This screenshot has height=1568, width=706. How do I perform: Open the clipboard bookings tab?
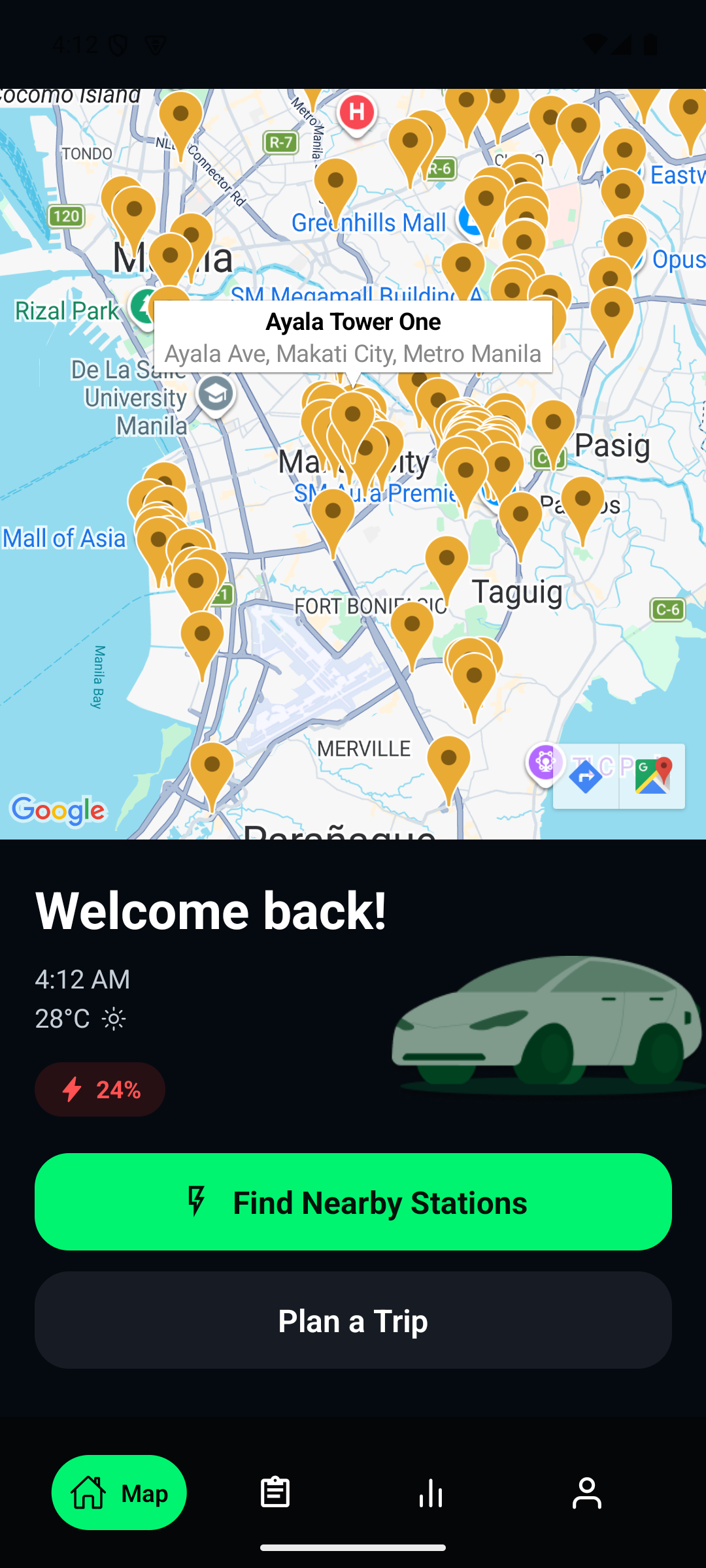pos(275,1493)
